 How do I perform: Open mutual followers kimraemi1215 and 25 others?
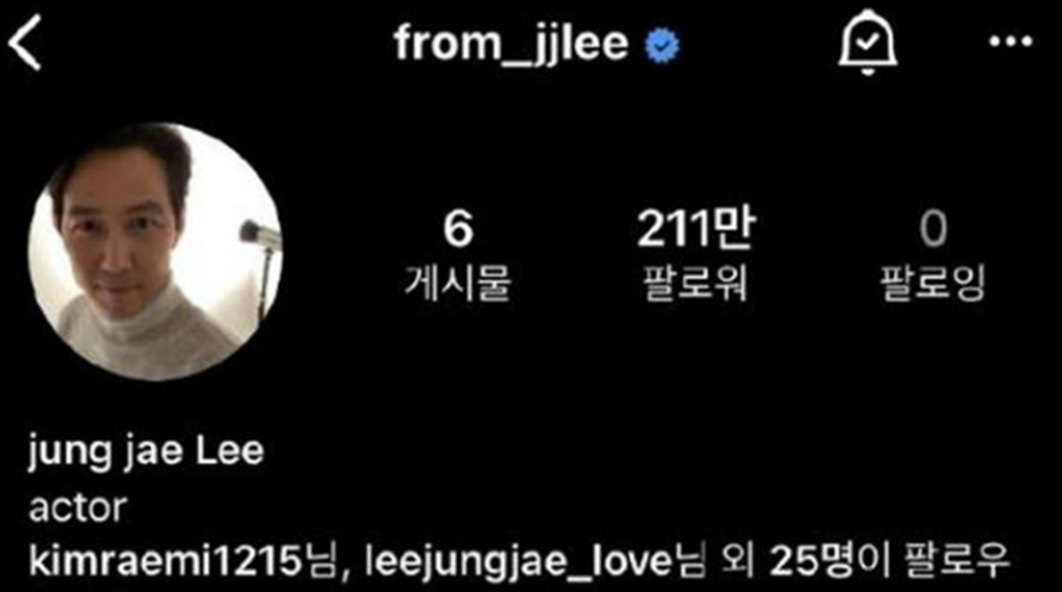click(x=520, y=563)
